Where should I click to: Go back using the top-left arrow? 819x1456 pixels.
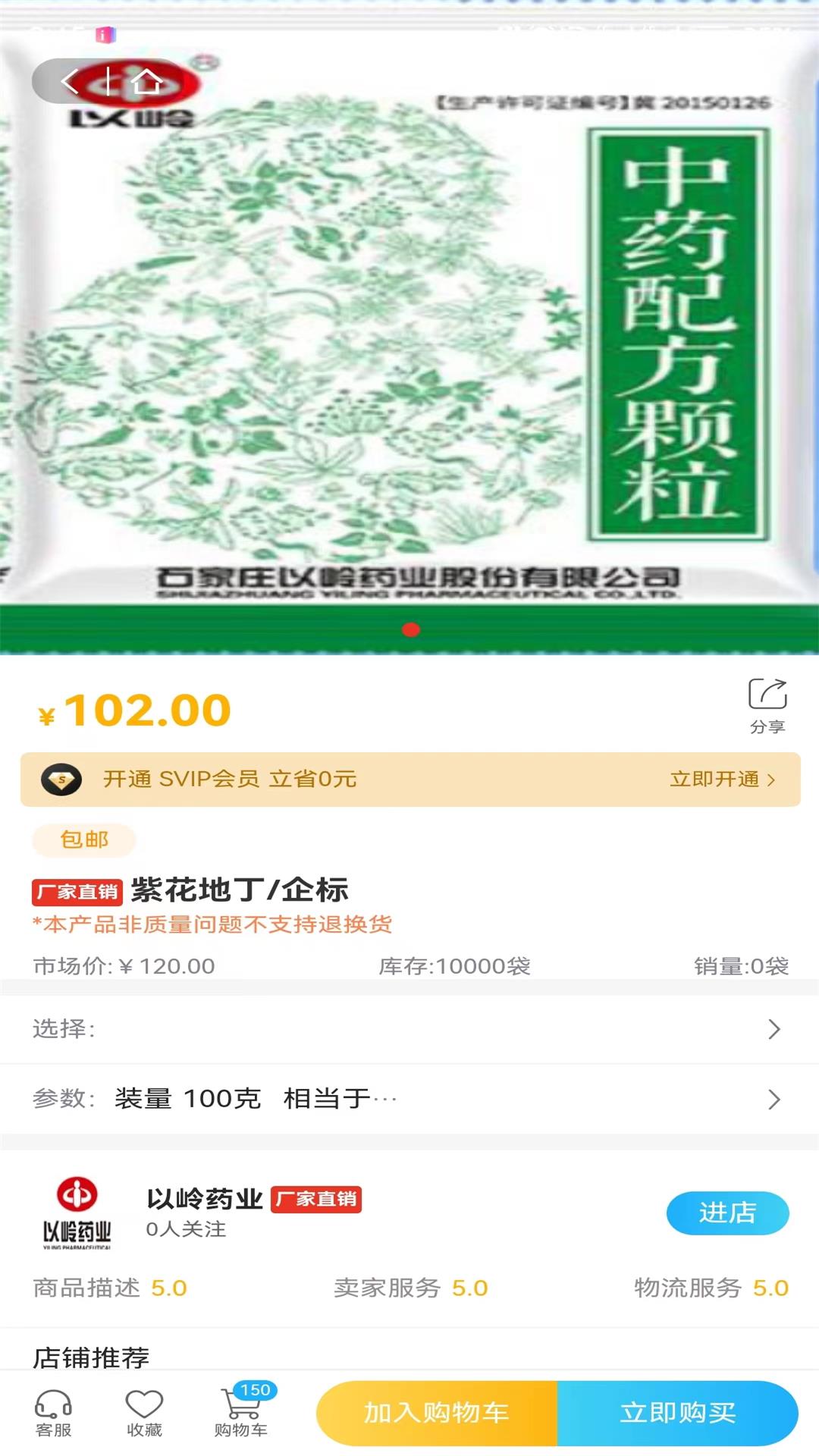click(x=70, y=81)
